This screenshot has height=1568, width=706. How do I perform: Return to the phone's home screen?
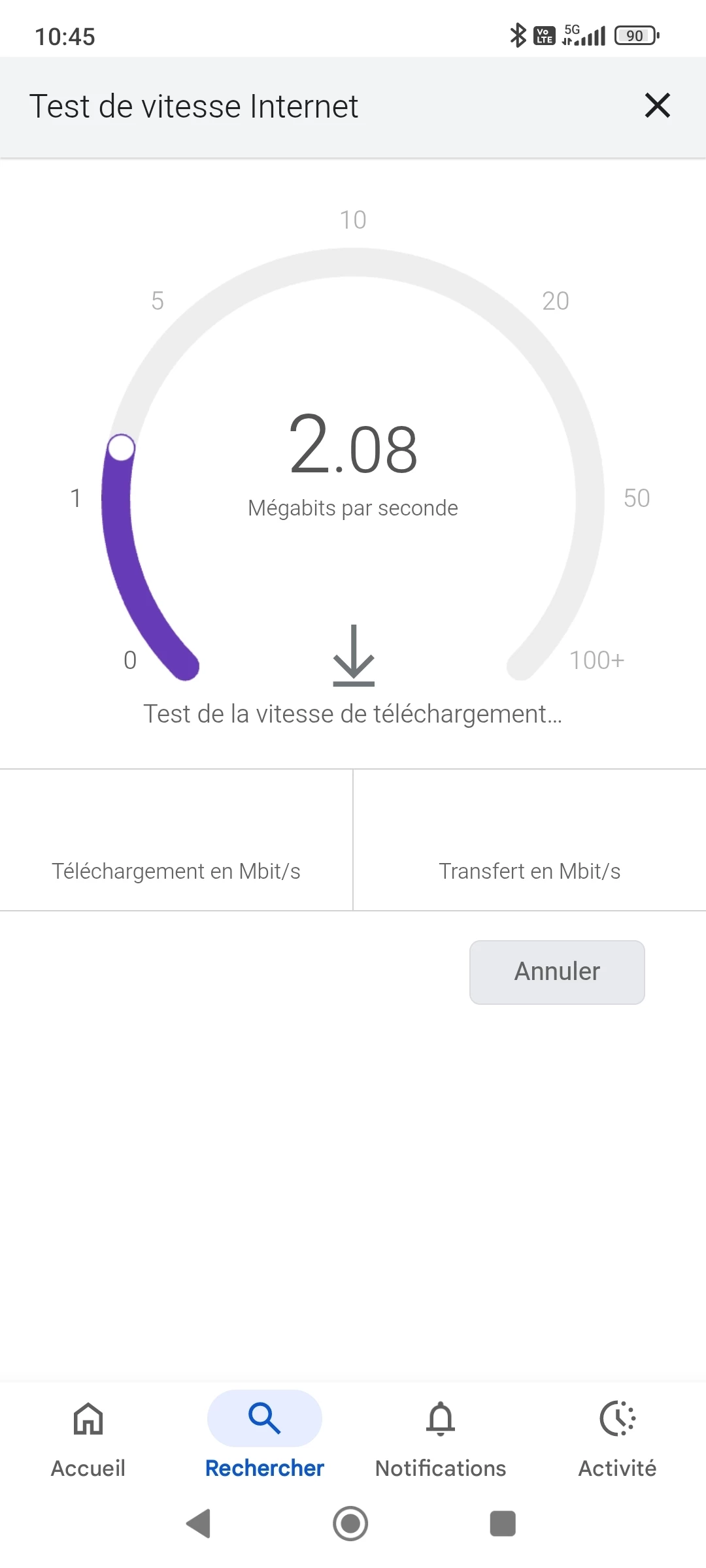coord(351,1524)
